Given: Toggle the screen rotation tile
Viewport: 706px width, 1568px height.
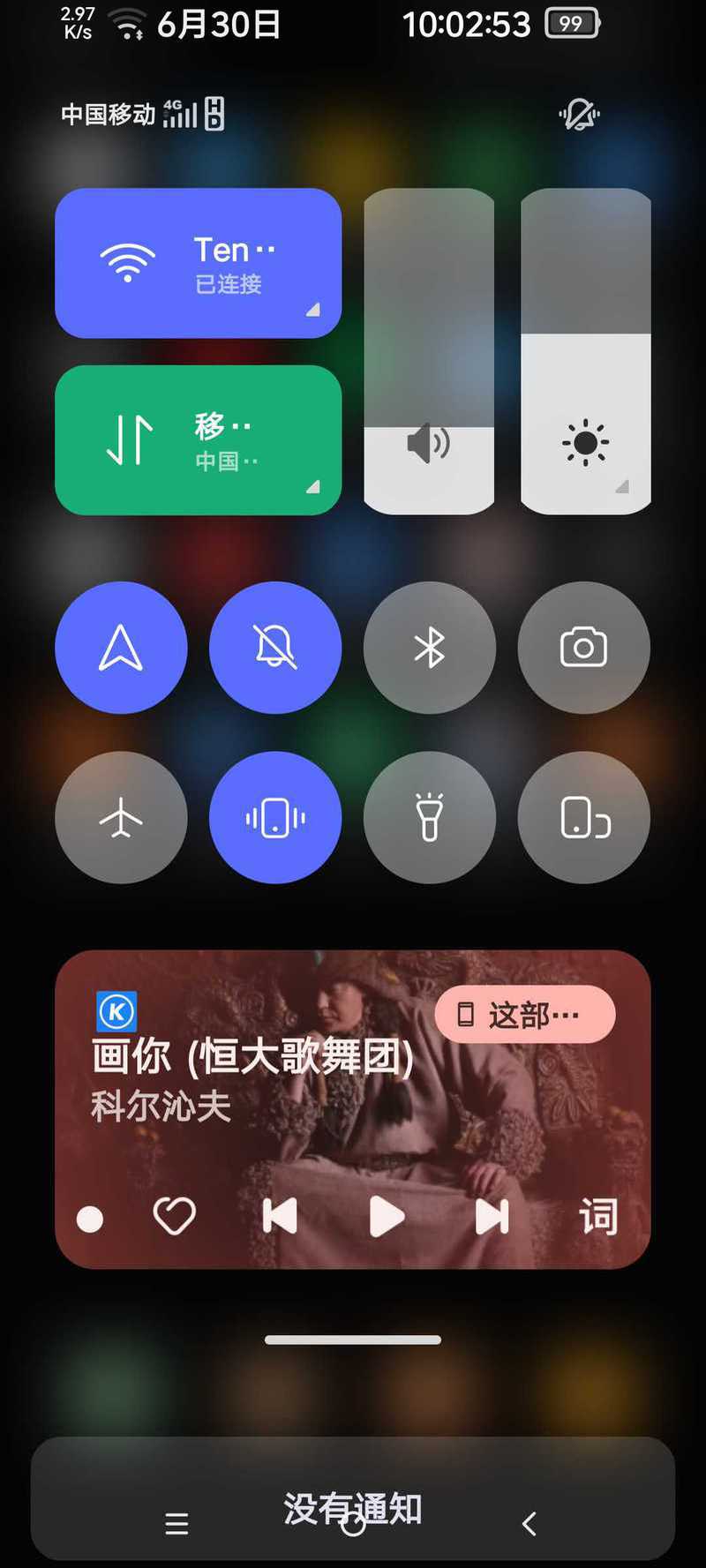Looking at the screenshot, I should click(x=584, y=817).
